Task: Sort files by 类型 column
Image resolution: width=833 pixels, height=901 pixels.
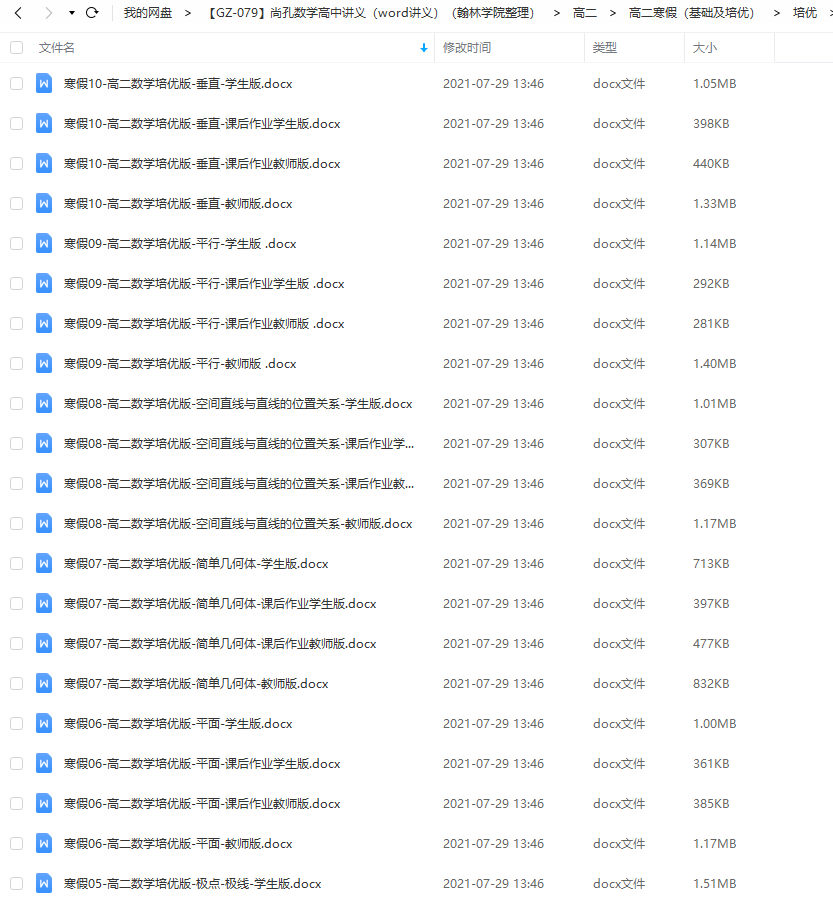Action: 605,48
